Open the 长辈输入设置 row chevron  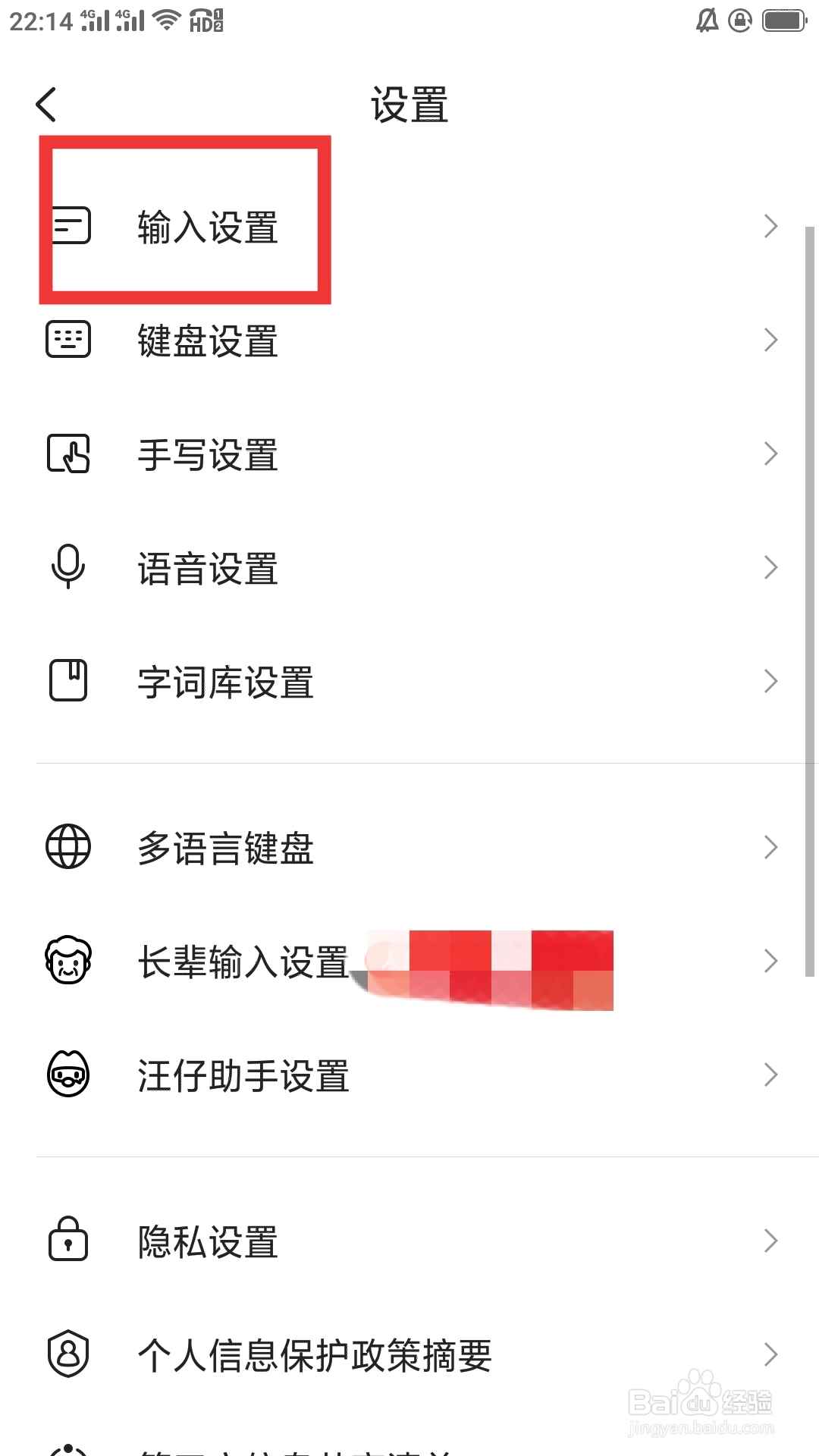770,962
